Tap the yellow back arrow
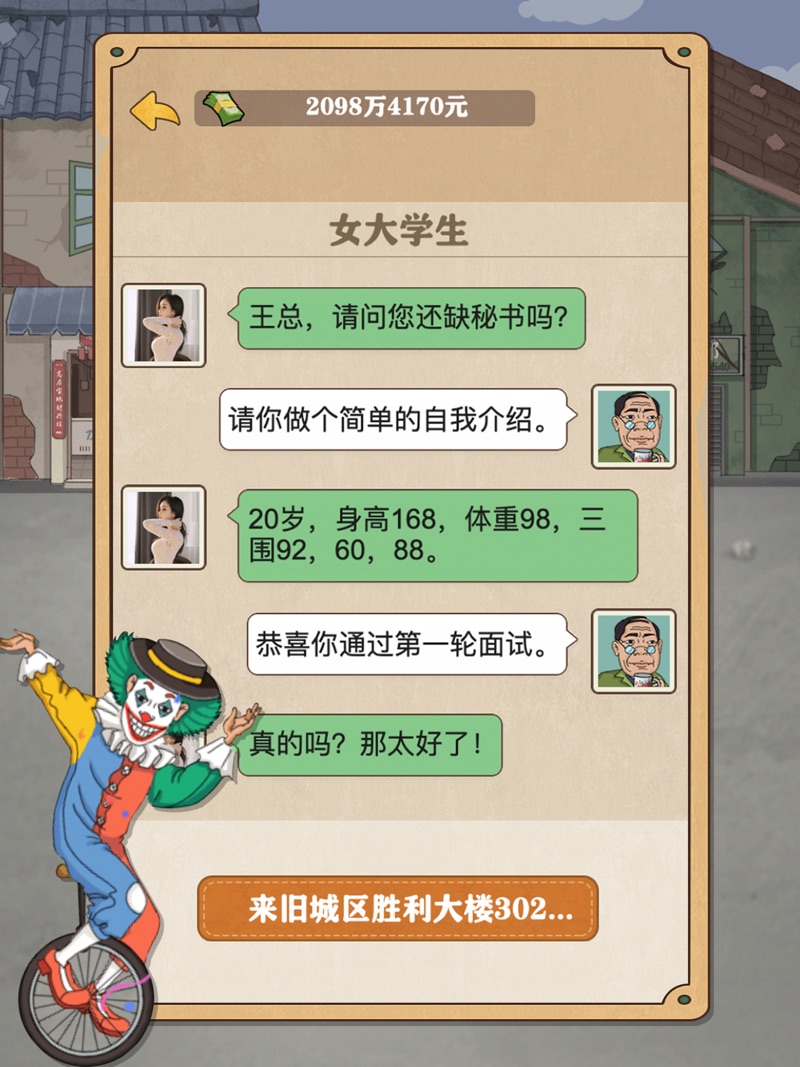800x1067 pixels. pyautogui.click(x=155, y=109)
